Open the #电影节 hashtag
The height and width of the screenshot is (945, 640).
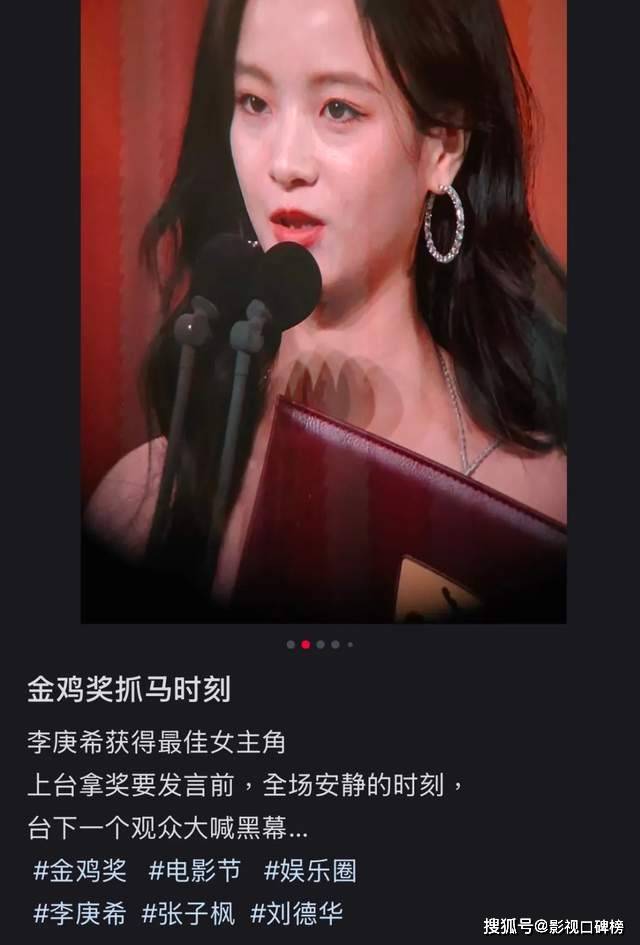194,870
